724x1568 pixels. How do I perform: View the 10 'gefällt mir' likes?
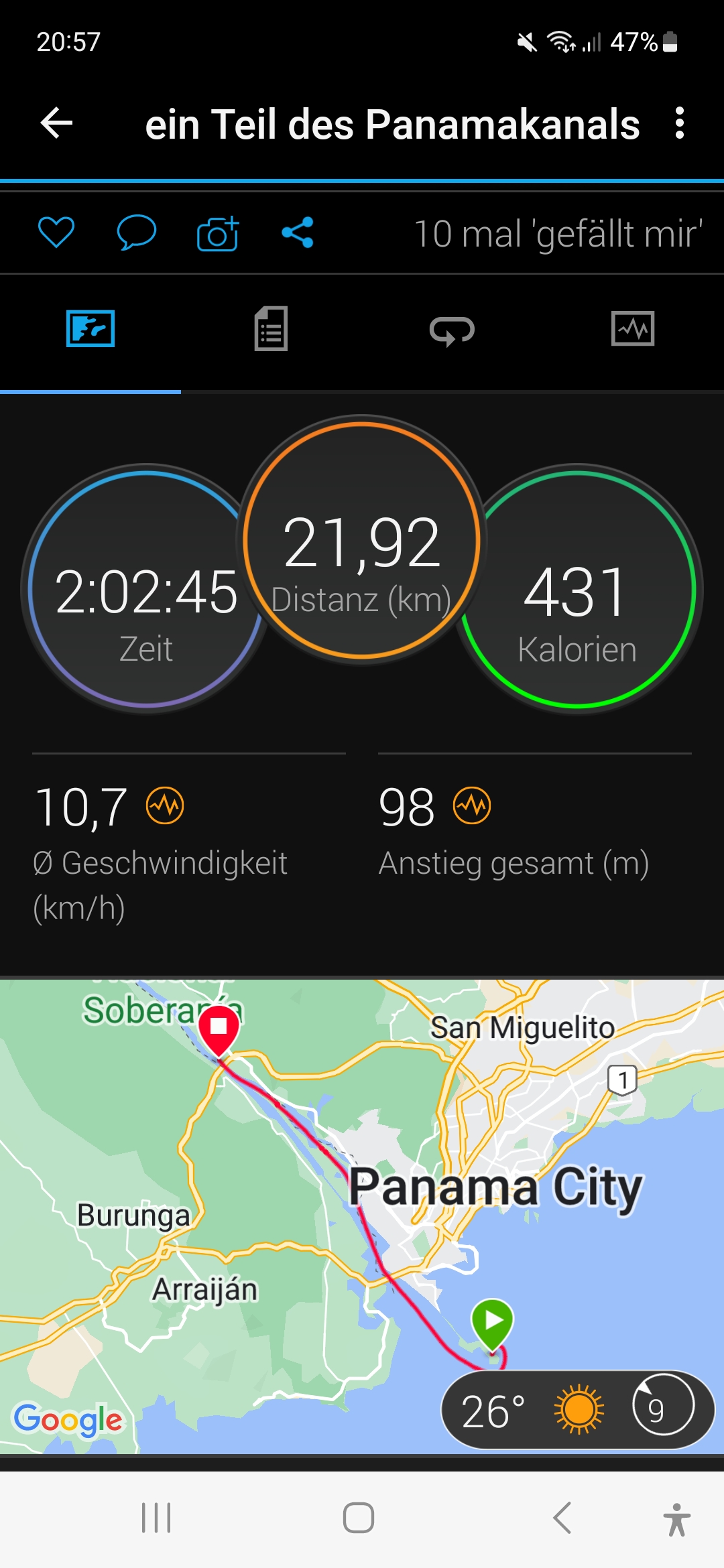[558, 234]
